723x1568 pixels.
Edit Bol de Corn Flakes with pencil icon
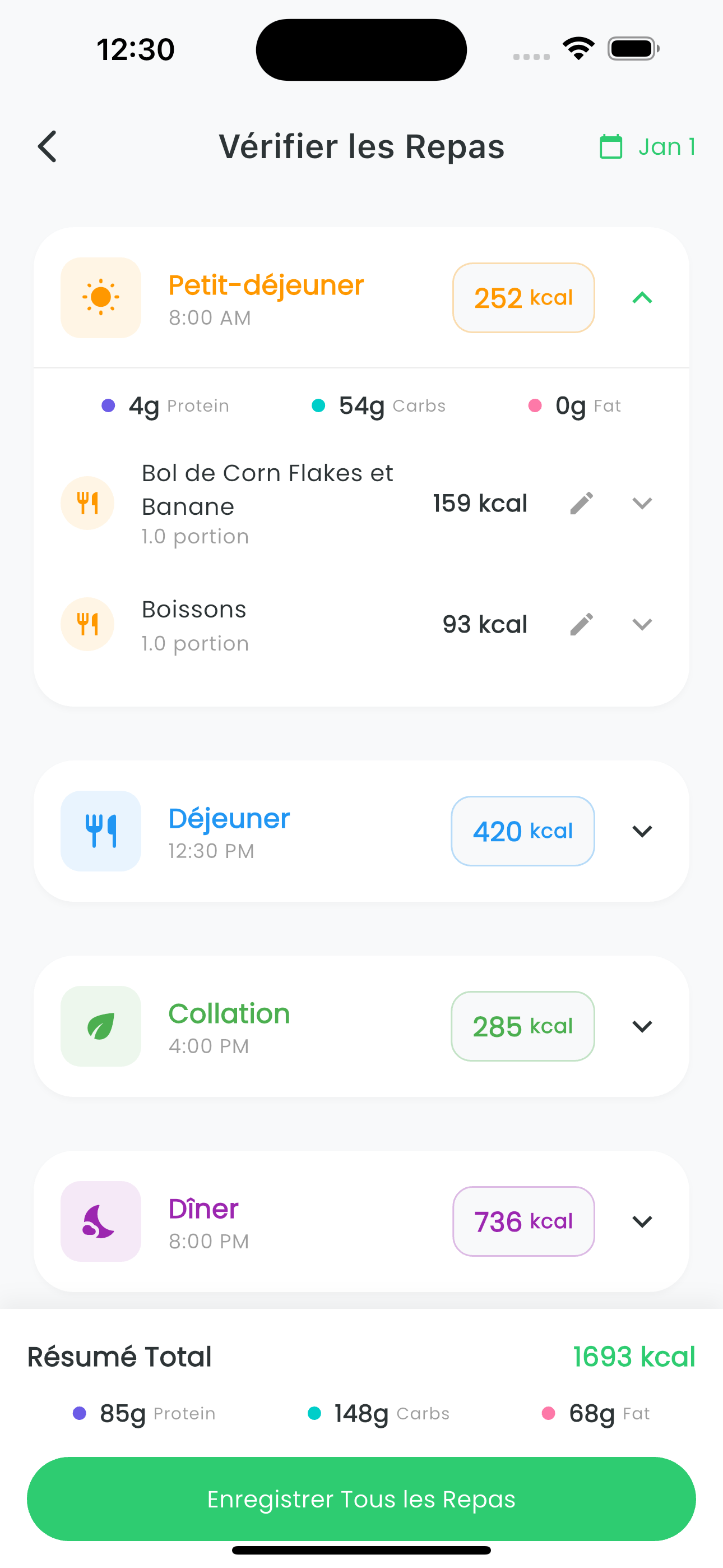pyautogui.click(x=582, y=503)
